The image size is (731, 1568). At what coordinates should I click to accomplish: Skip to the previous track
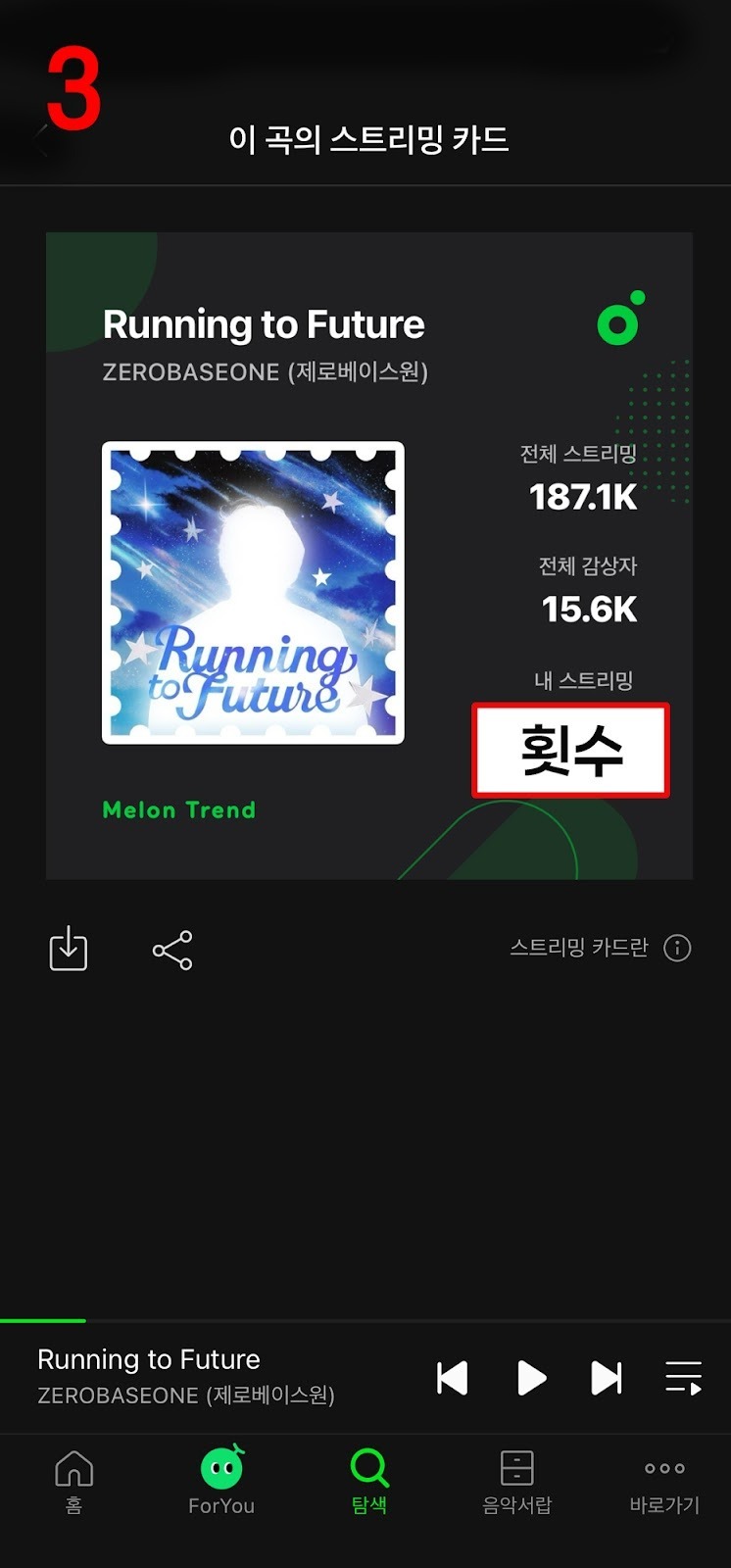tap(452, 1378)
